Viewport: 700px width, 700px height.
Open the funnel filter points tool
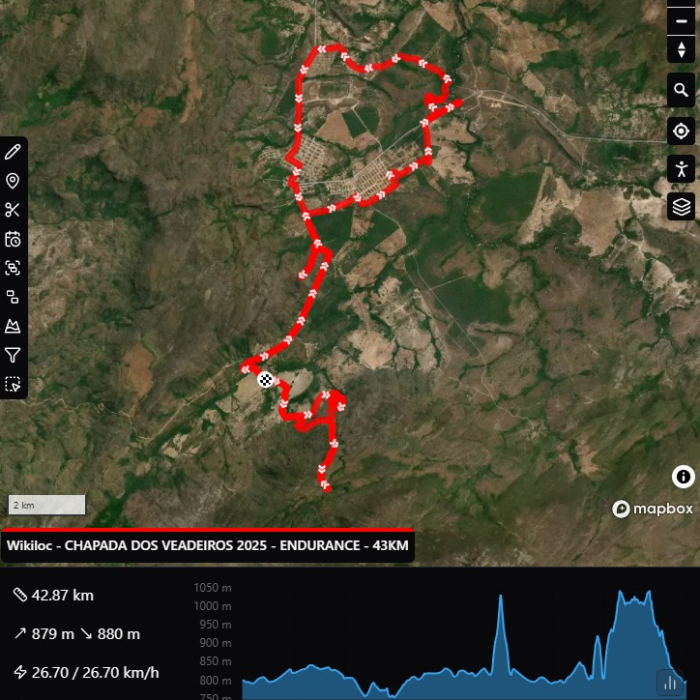[x=13, y=355]
